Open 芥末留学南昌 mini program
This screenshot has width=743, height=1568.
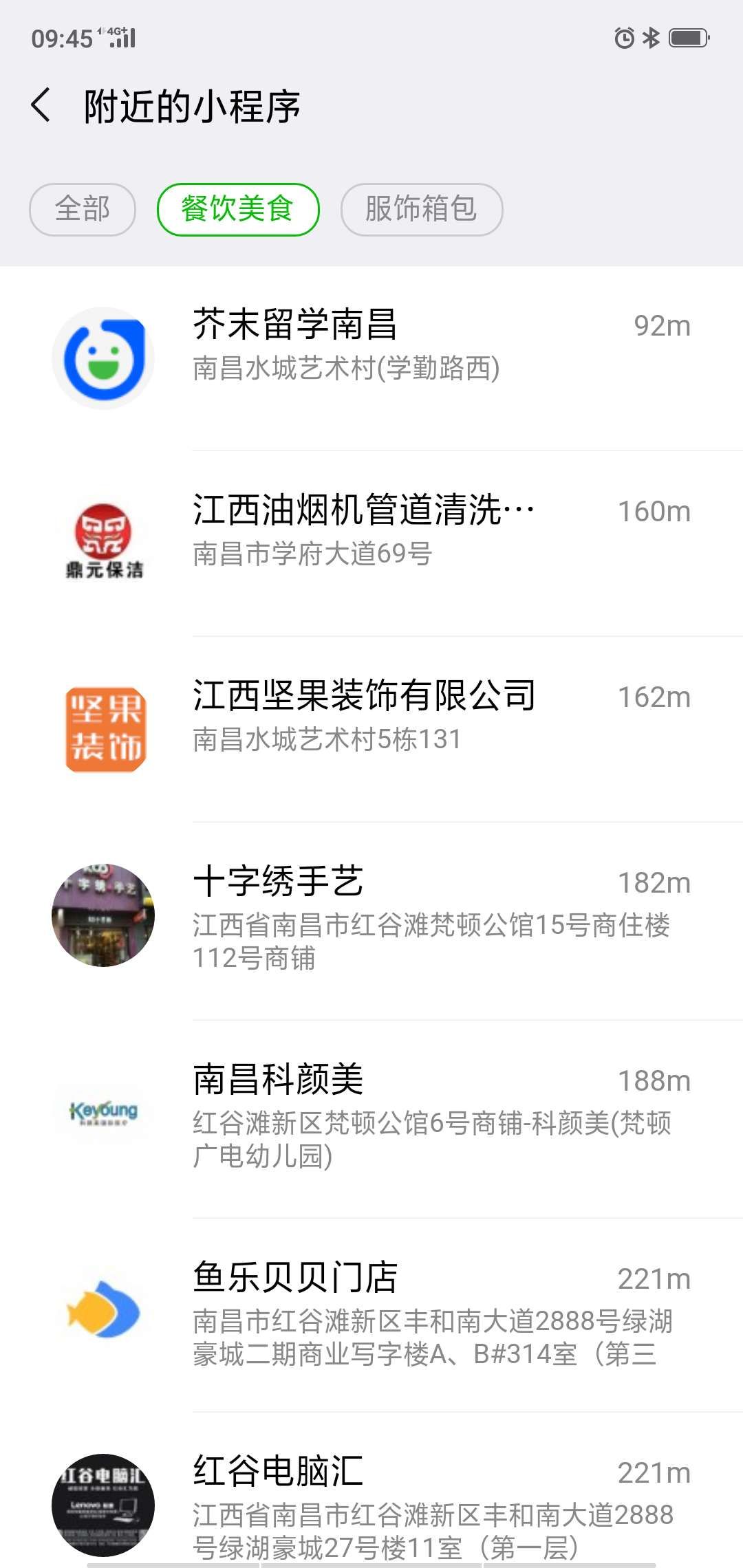pos(371,358)
